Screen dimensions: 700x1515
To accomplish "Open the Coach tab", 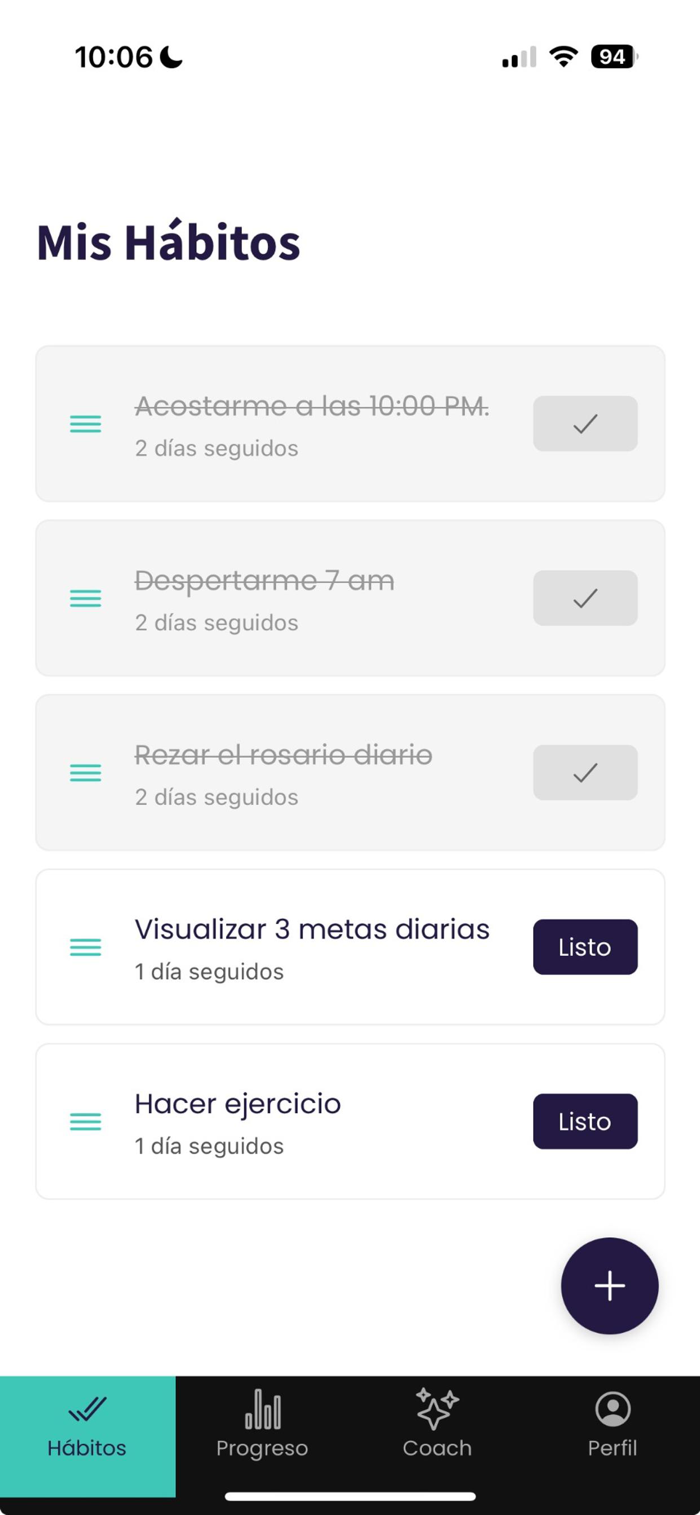I will [x=437, y=1425].
